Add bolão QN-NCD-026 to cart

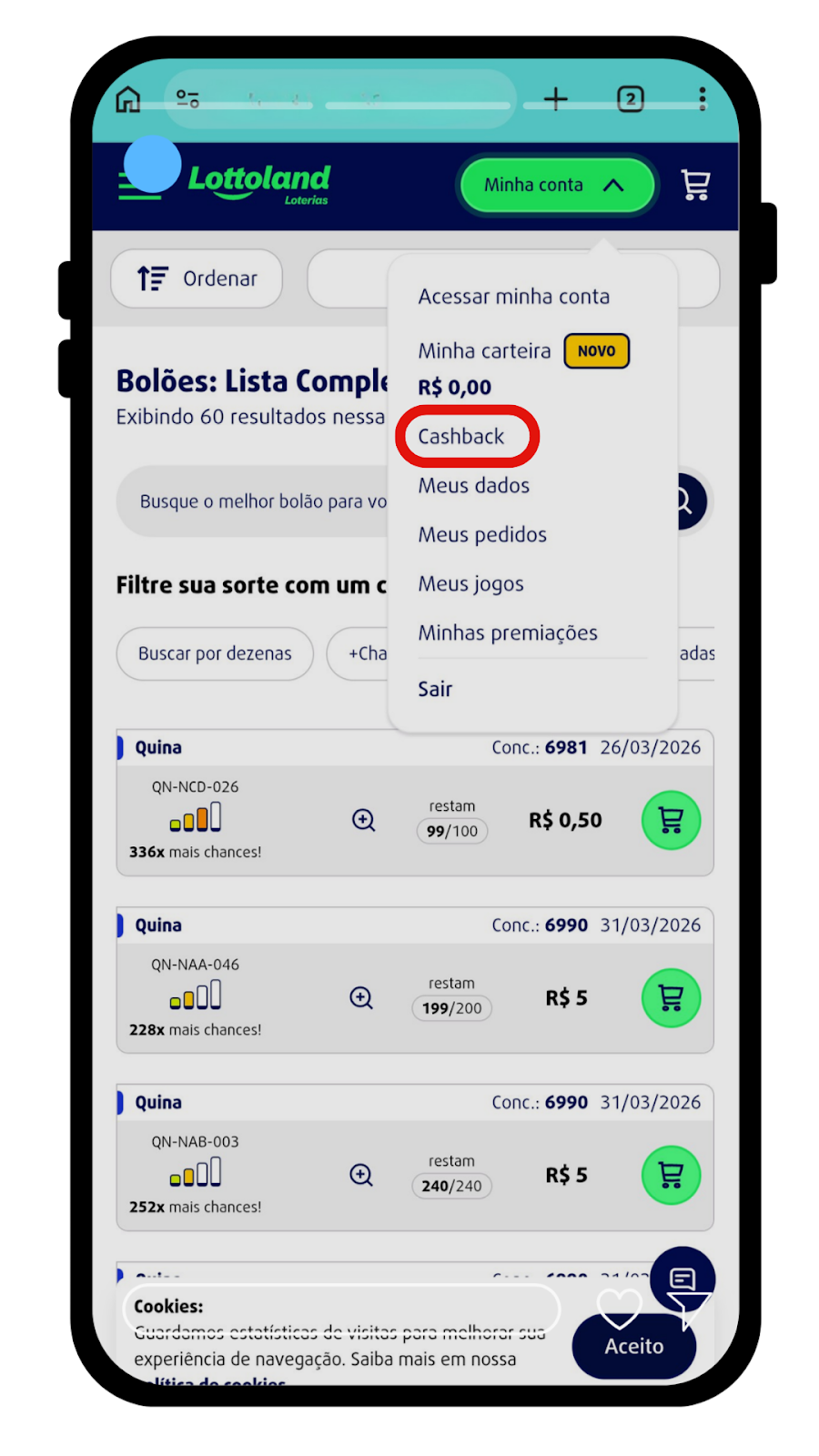(672, 821)
